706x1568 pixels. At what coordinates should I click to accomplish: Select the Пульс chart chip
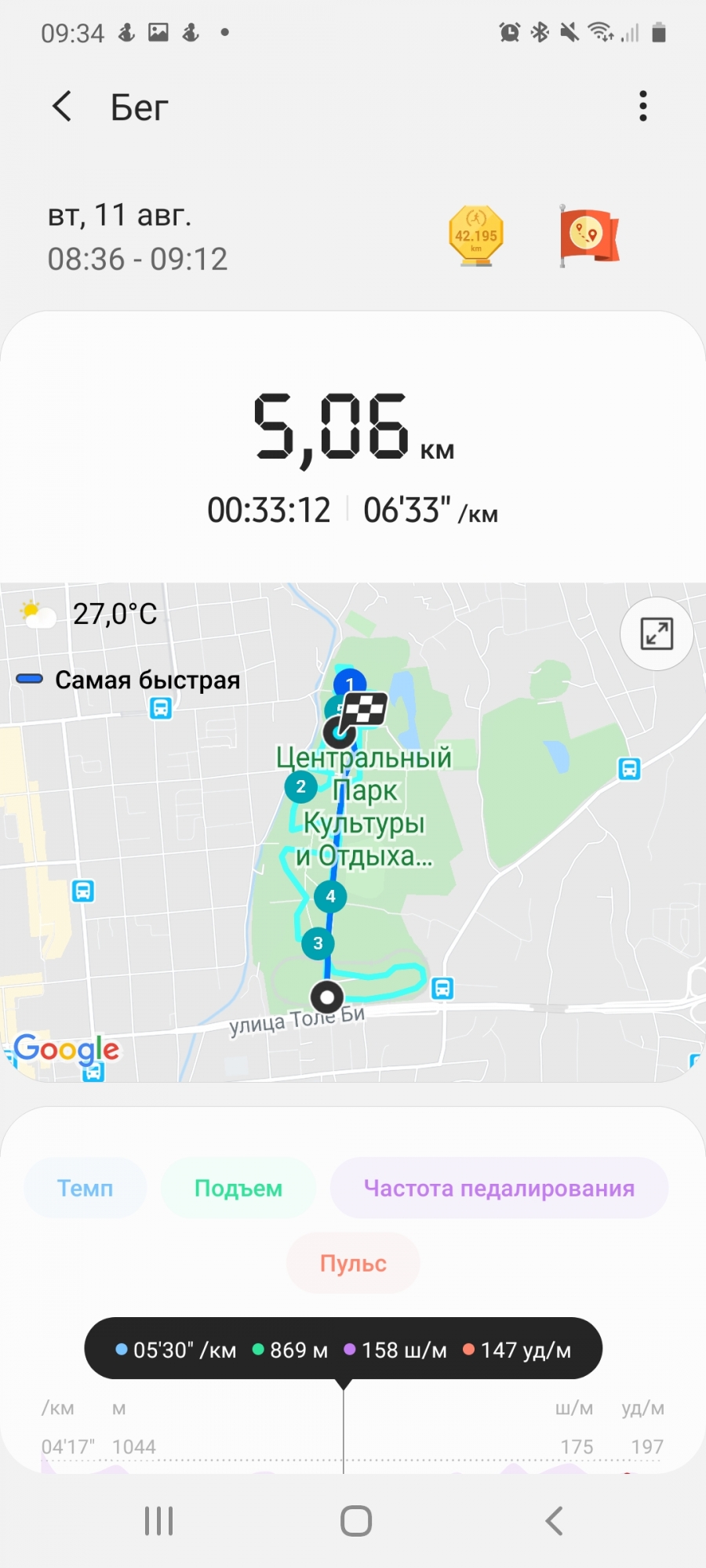[x=353, y=1263]
